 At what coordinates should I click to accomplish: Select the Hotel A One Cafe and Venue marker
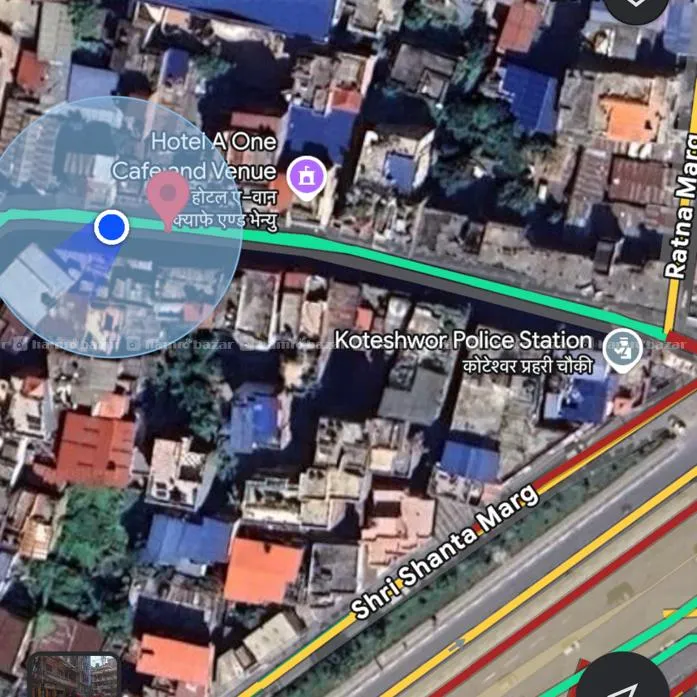pos(306,177)
